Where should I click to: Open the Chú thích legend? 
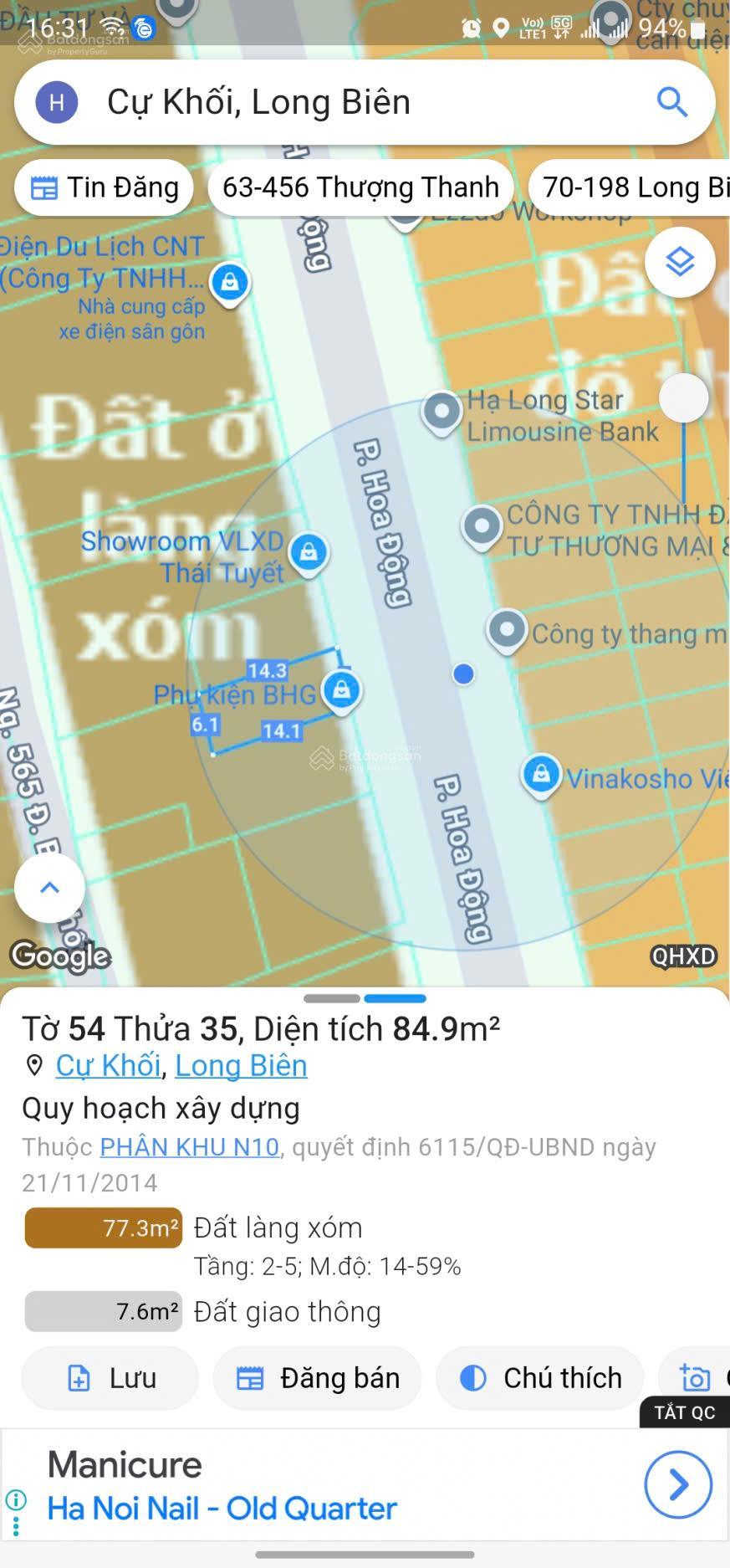tap(539, 1377)
